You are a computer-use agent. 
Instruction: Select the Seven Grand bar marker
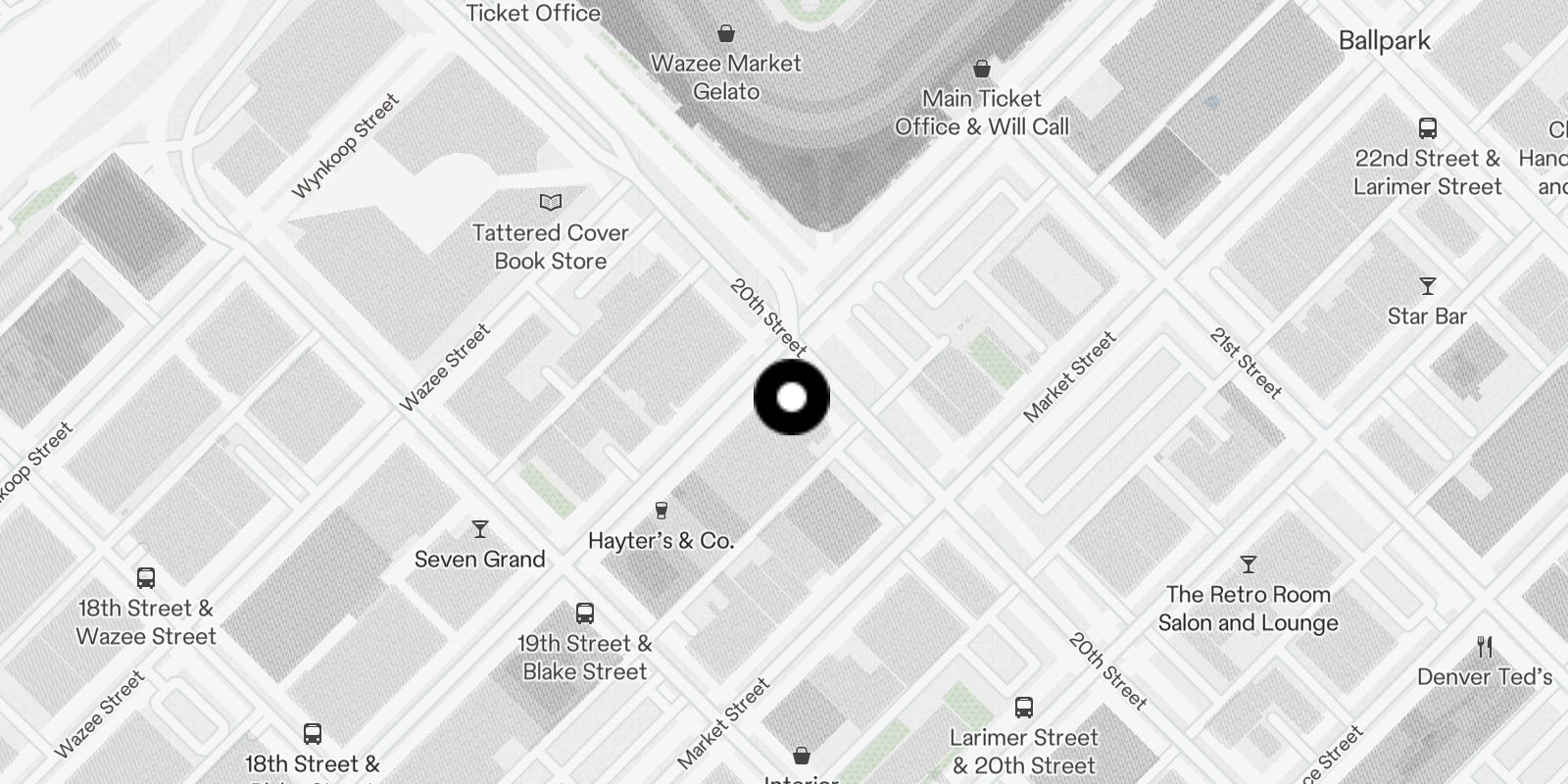coord(479,530)
